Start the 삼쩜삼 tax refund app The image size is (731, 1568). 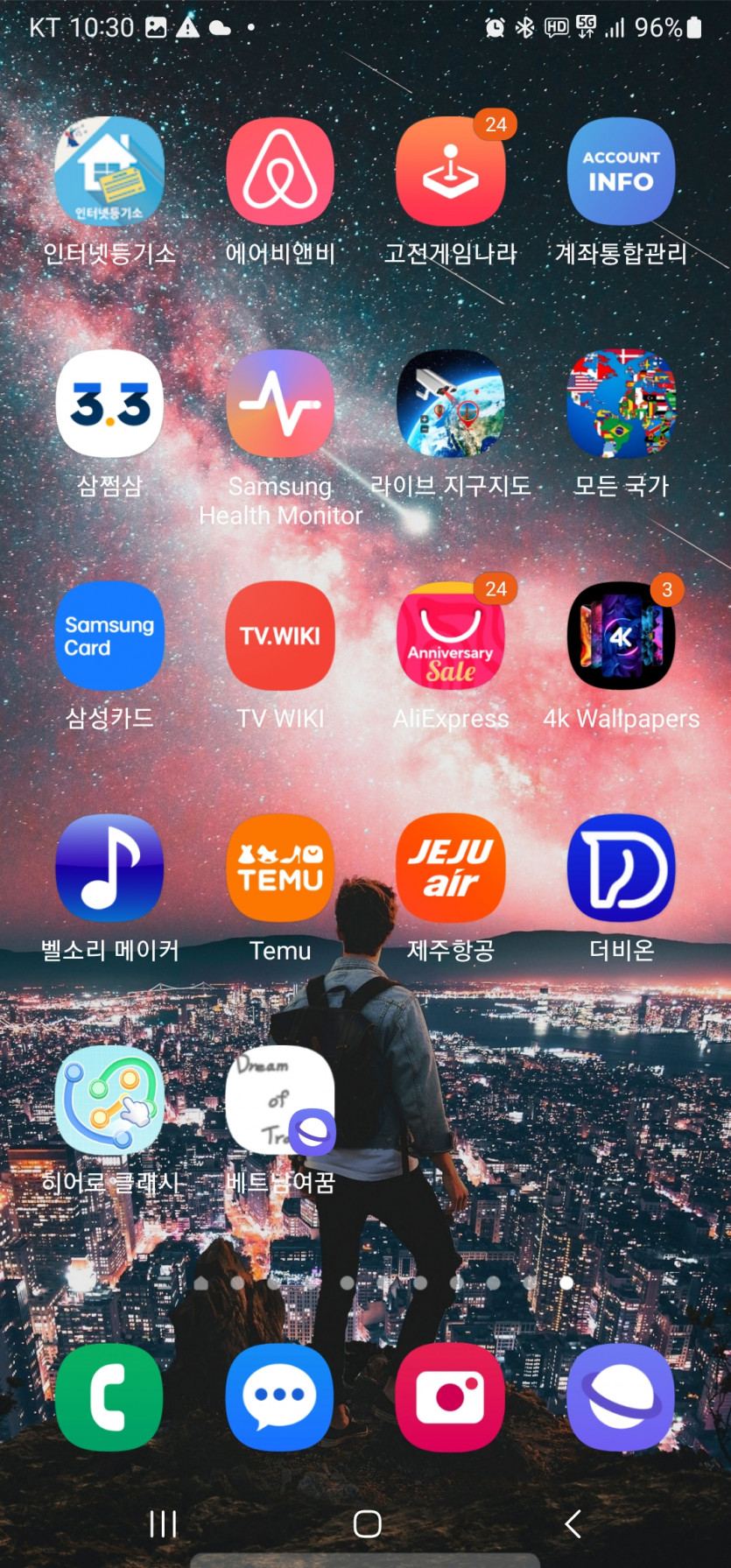click(109, 404)
